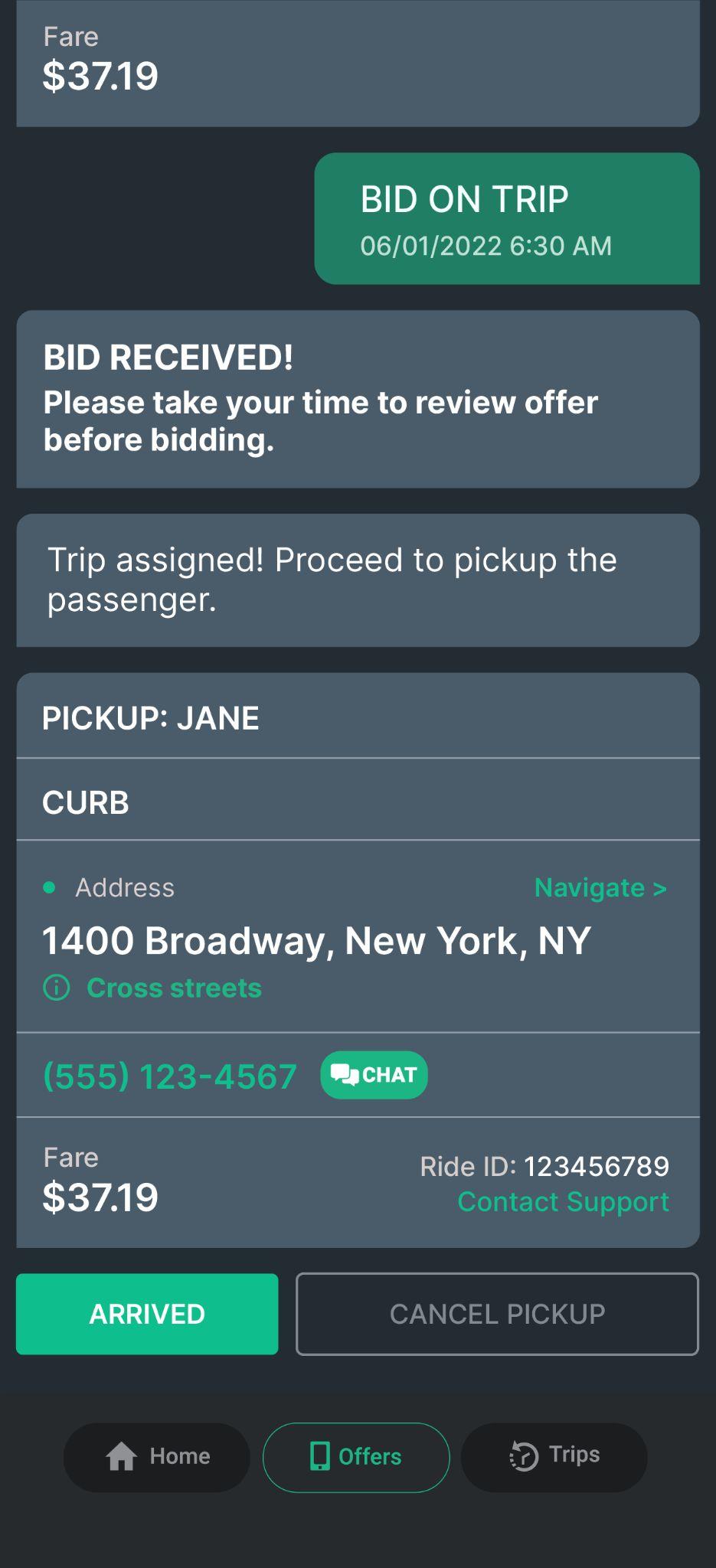Screen dimensions: 716x1568
Task: Go to the Home tab
Action: [x=157, y=1457]
